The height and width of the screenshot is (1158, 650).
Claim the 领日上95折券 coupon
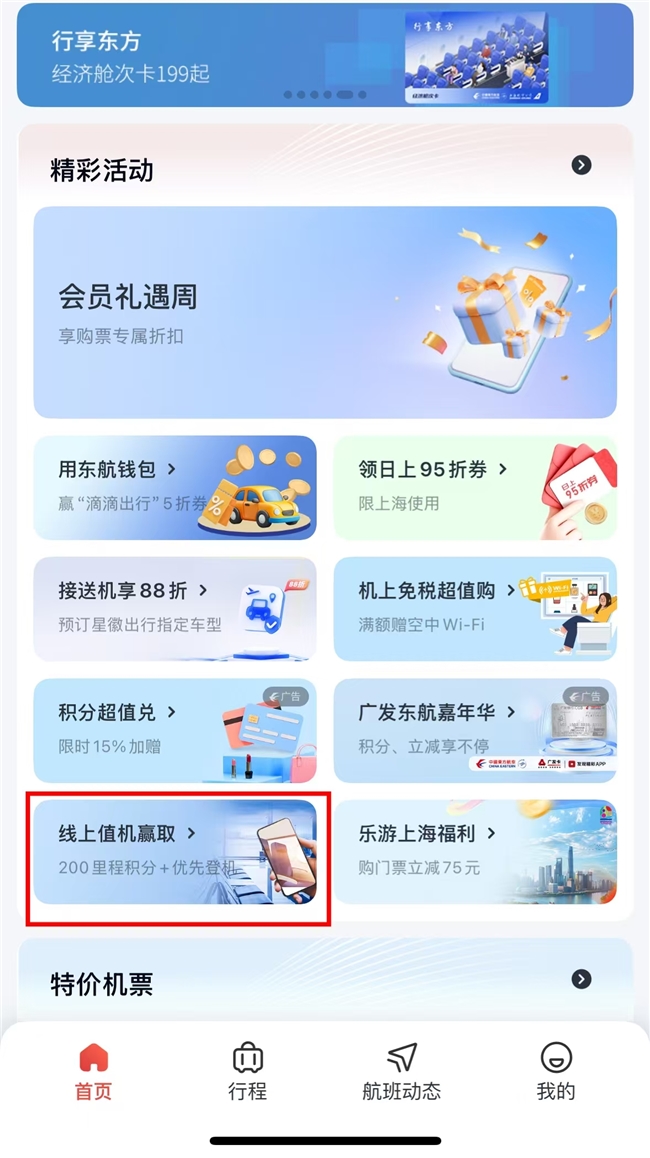tap(475, 487)
